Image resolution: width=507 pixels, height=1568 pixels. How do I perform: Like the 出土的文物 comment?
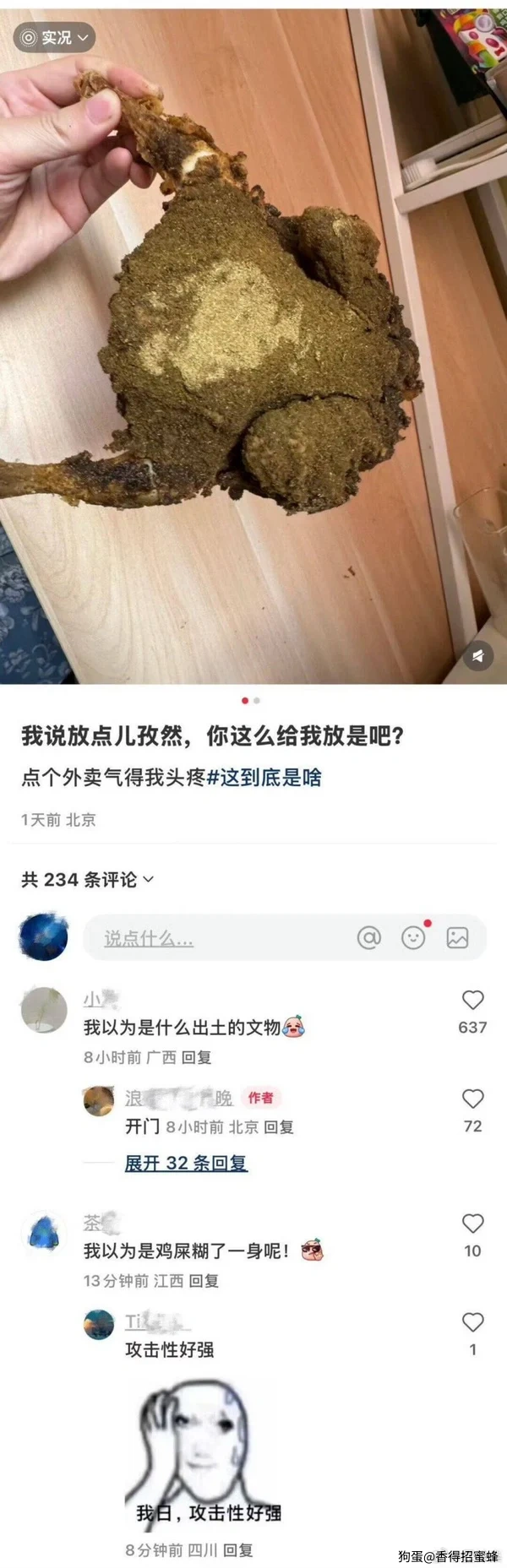point(472,1001)
